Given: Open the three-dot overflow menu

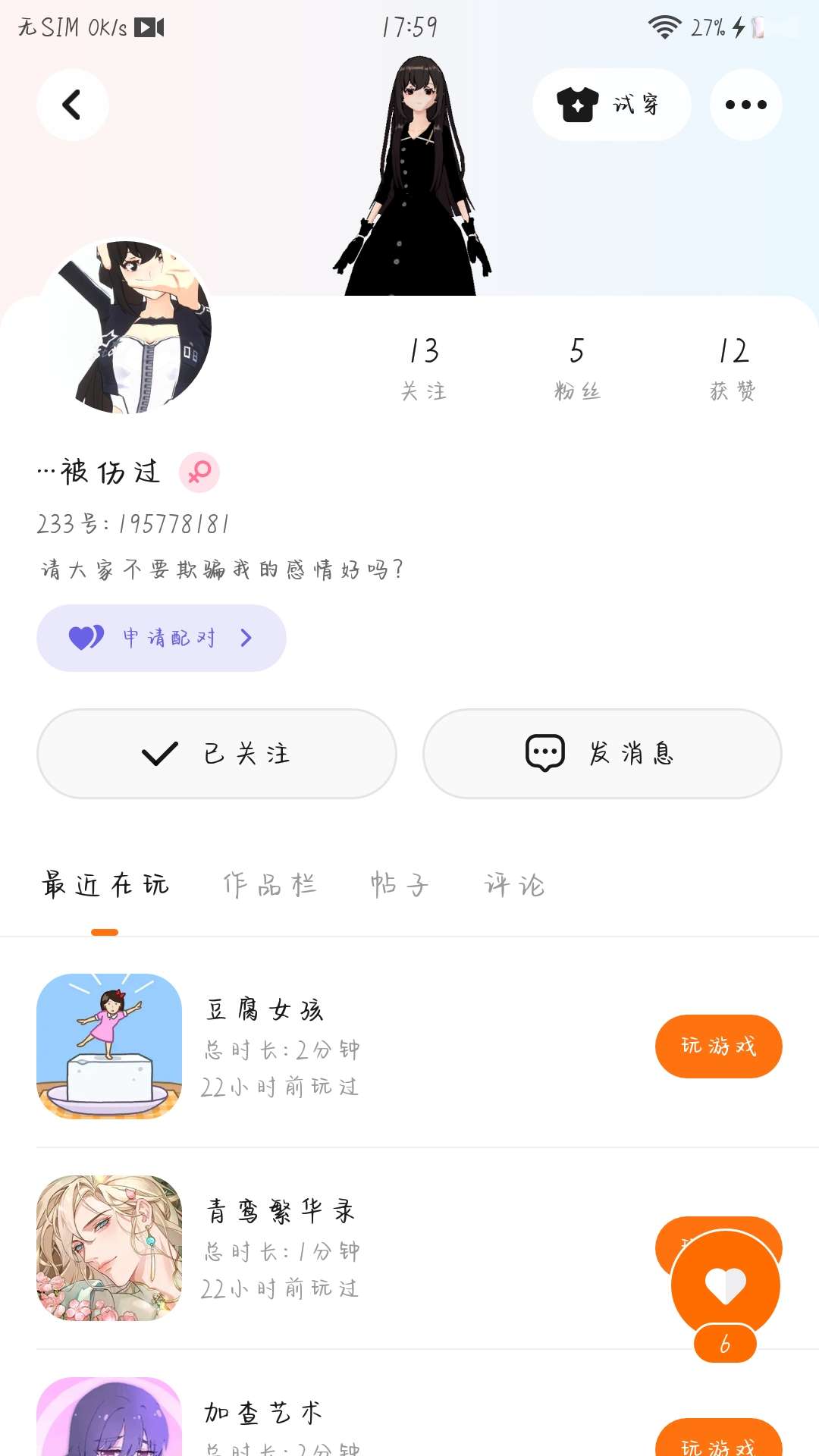Looking at the screenshot, I should tap(745, 105).
